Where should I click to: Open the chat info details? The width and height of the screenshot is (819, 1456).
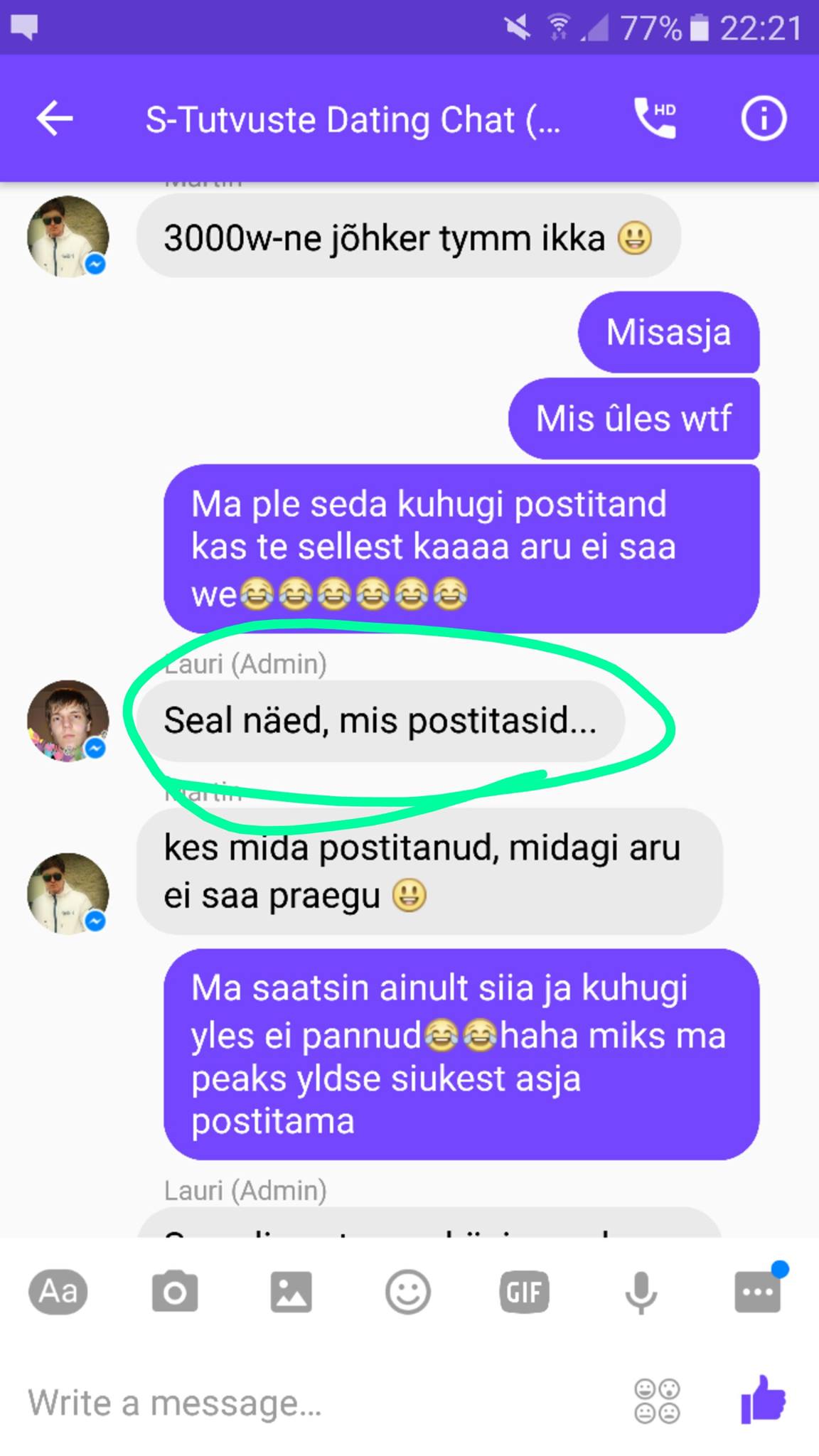[764, 118]
